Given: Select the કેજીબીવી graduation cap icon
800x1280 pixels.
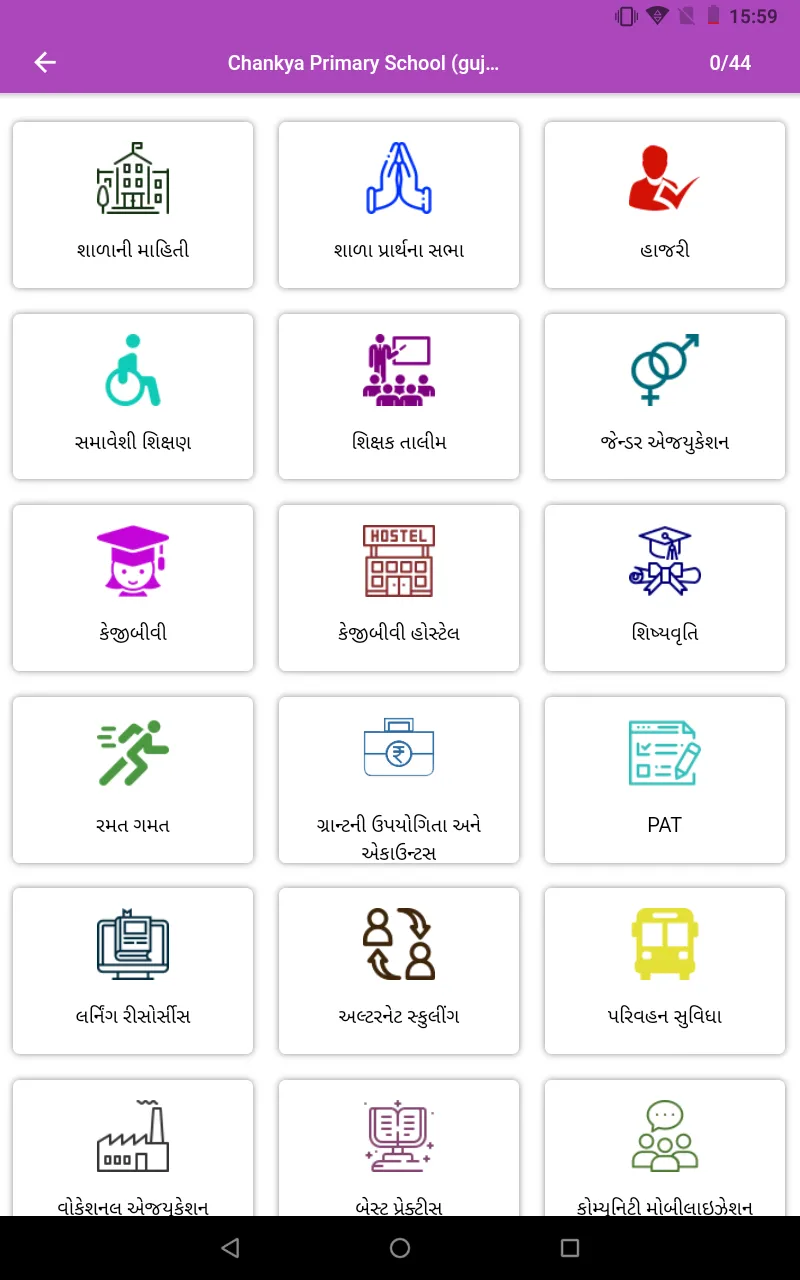Looking at the screenshot, I should point(133,562).
